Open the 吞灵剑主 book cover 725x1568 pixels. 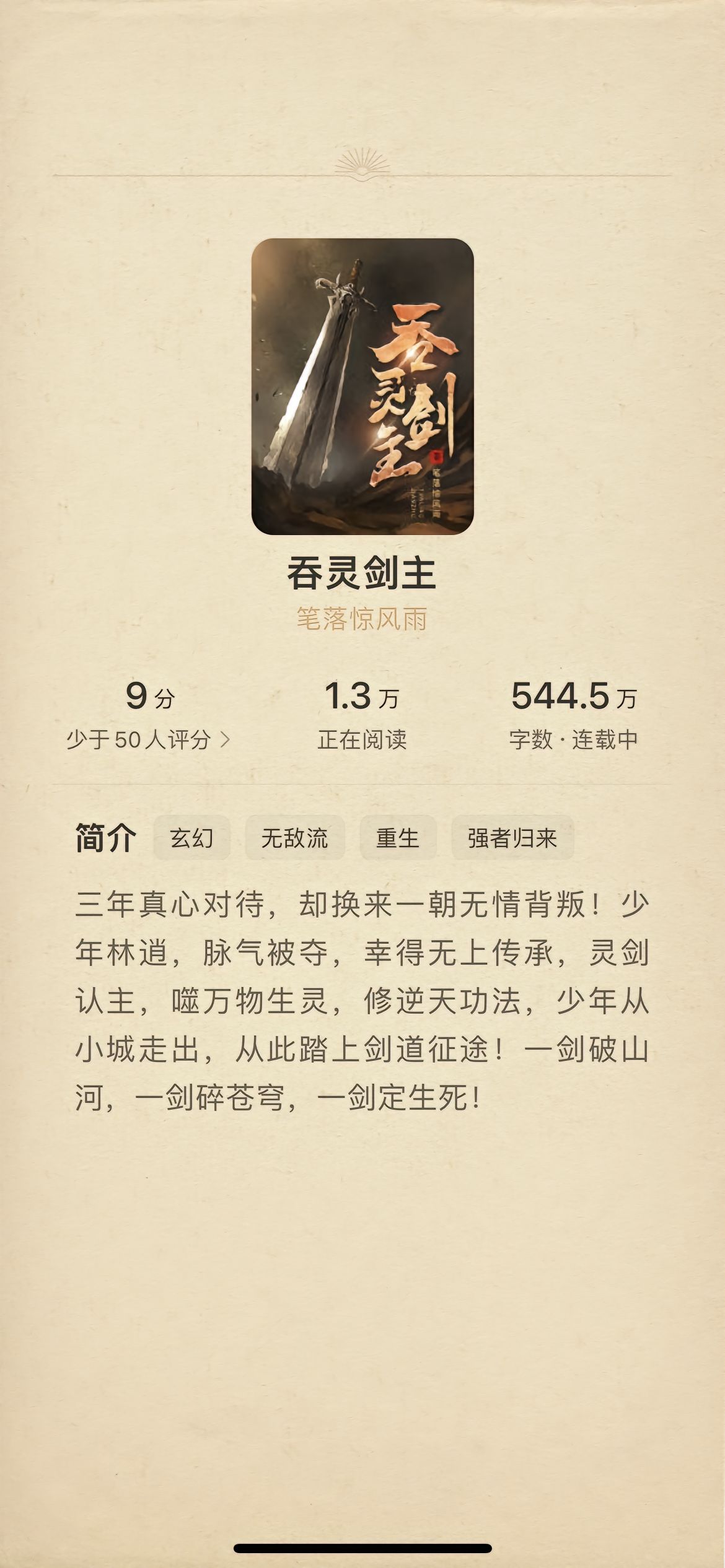point(362,386)
